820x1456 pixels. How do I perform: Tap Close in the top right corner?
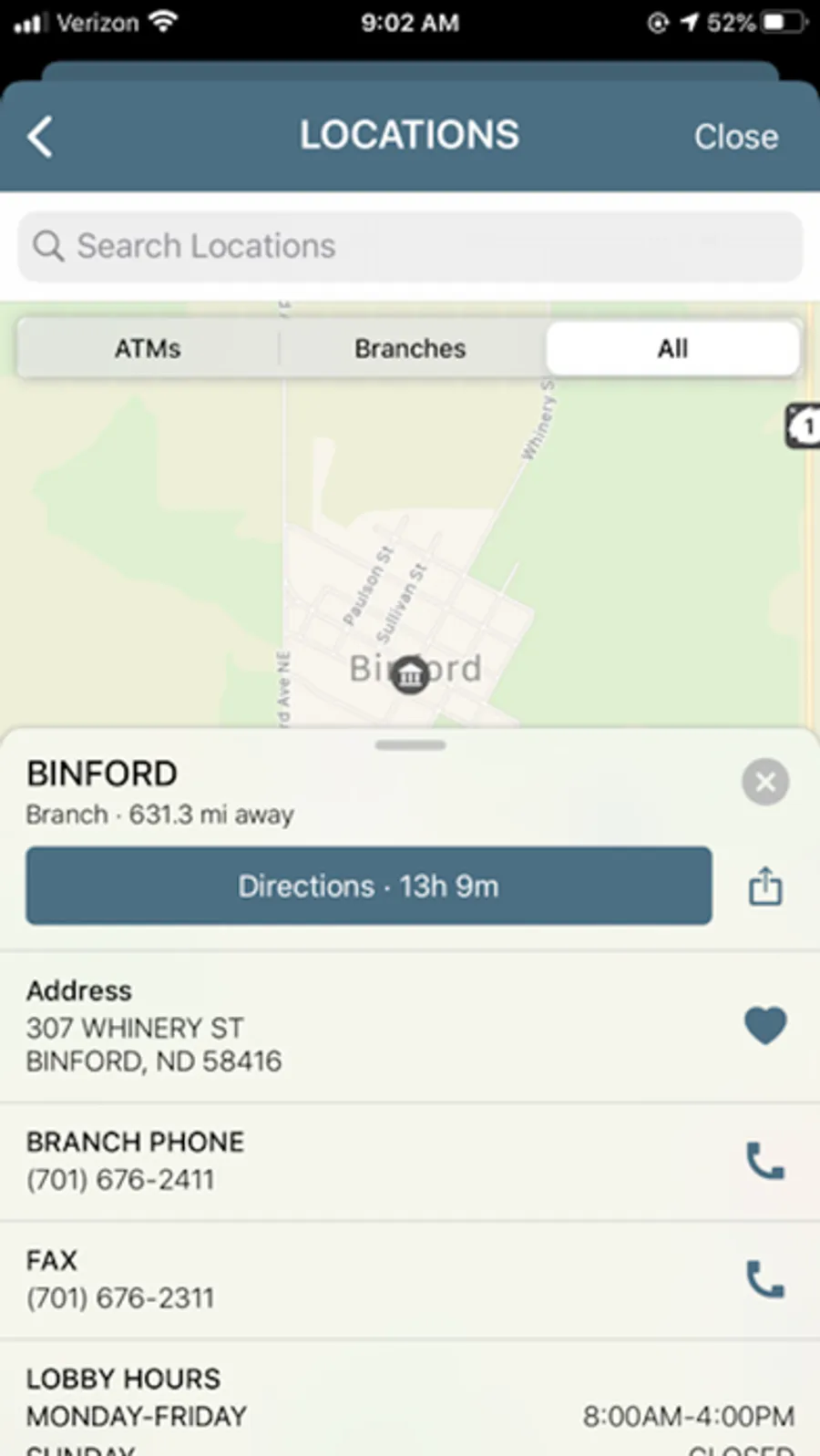tap(736, 137)
